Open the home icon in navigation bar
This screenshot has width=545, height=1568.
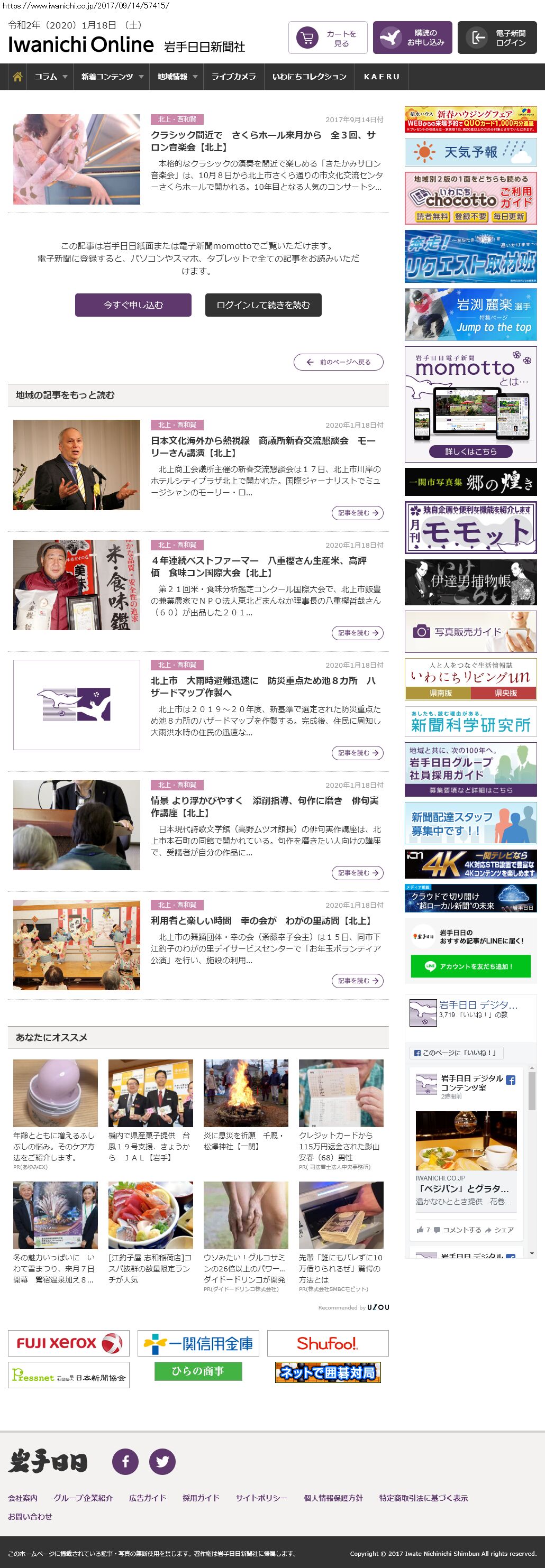(17, 77)
